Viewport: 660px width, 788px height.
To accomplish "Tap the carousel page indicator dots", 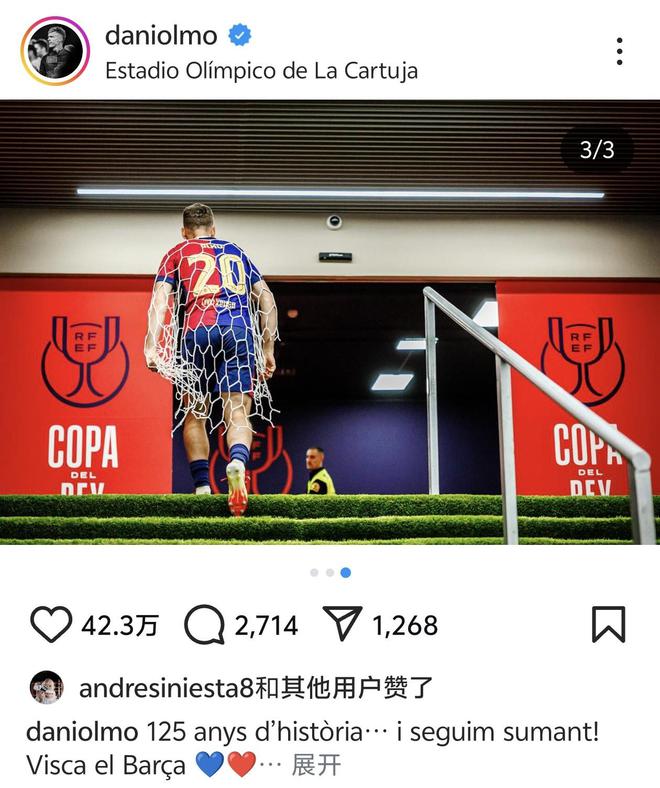I will [x=329, y=573].
